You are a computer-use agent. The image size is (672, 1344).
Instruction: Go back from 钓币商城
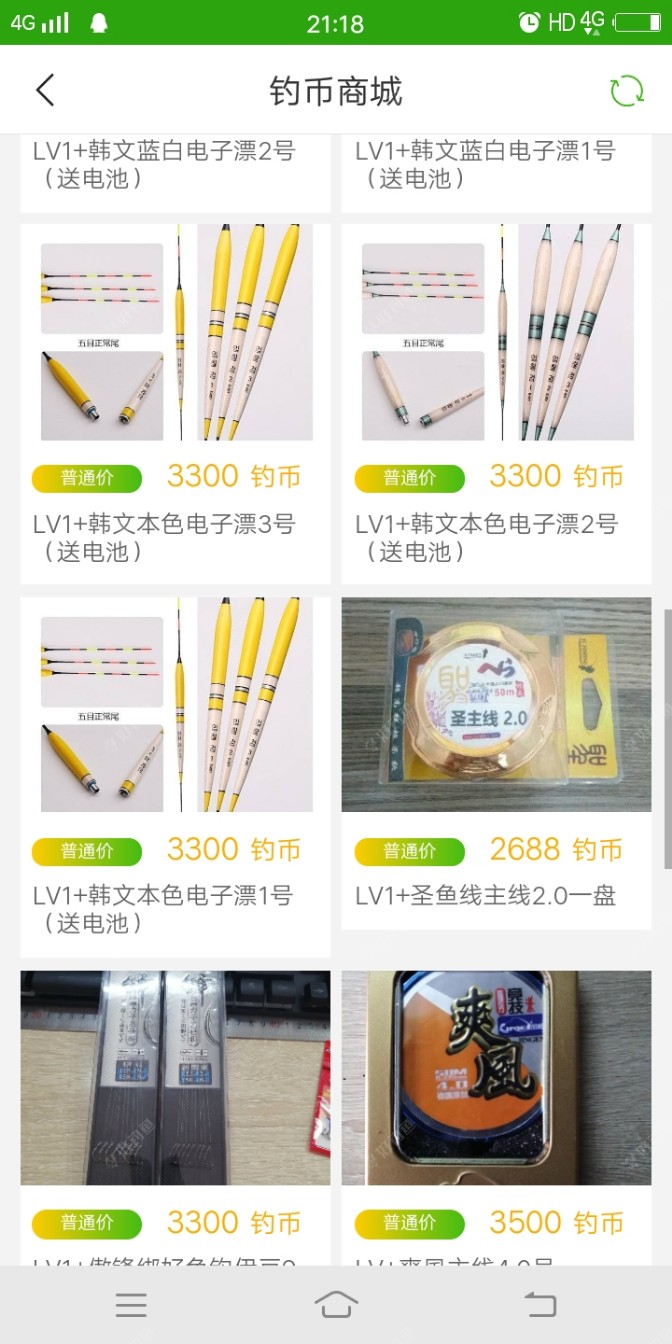pyautogui.click(x=45, y=90)
